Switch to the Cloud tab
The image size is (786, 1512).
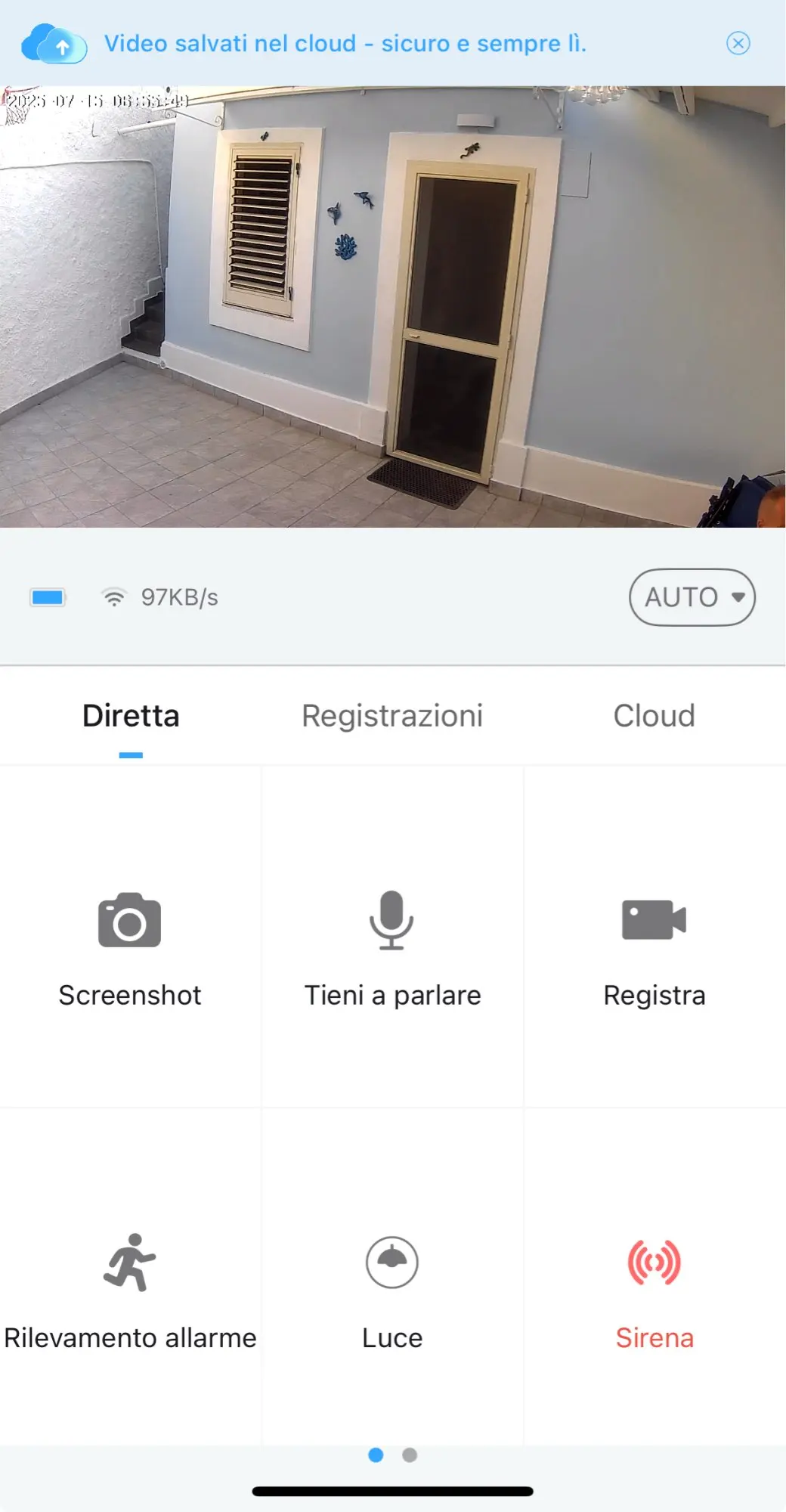654,716
